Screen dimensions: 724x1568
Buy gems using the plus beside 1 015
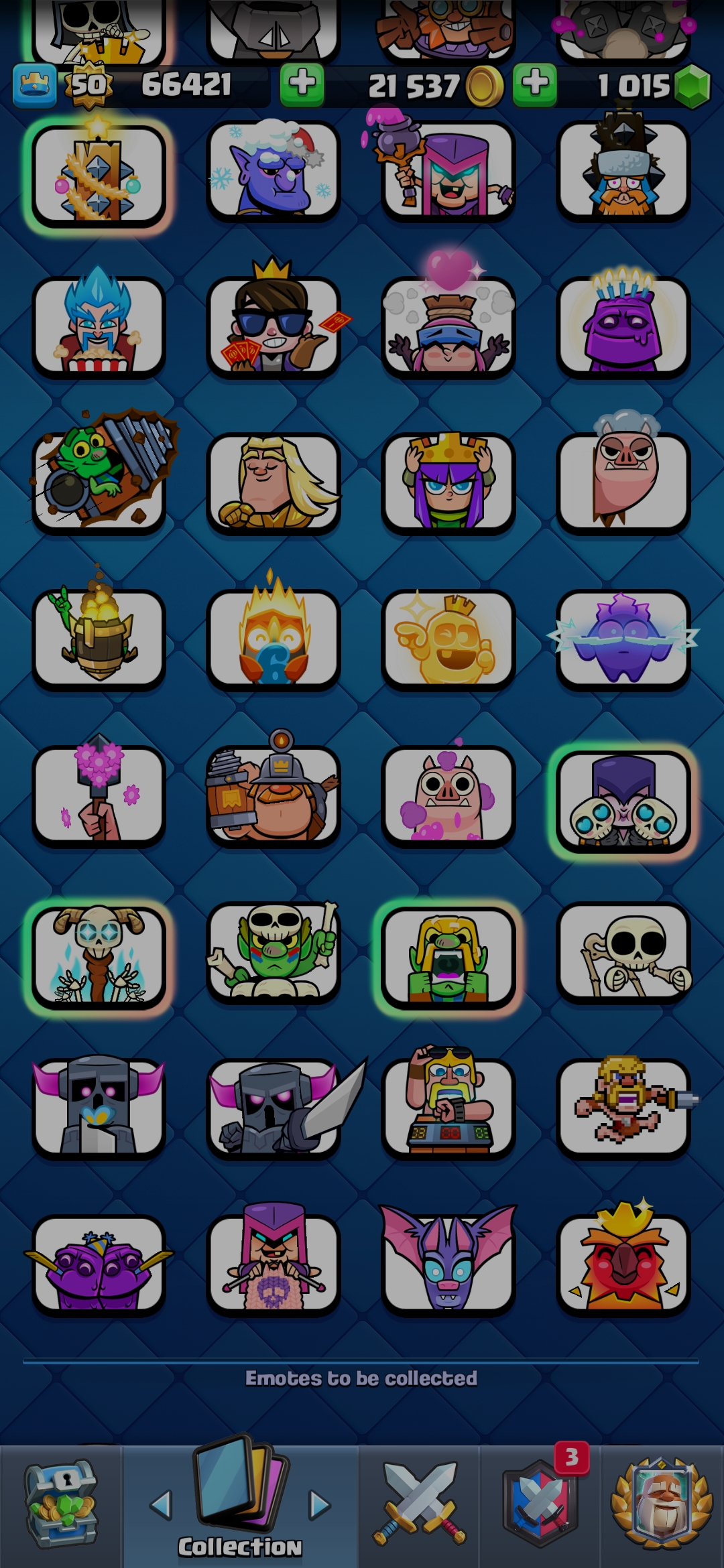534,85
